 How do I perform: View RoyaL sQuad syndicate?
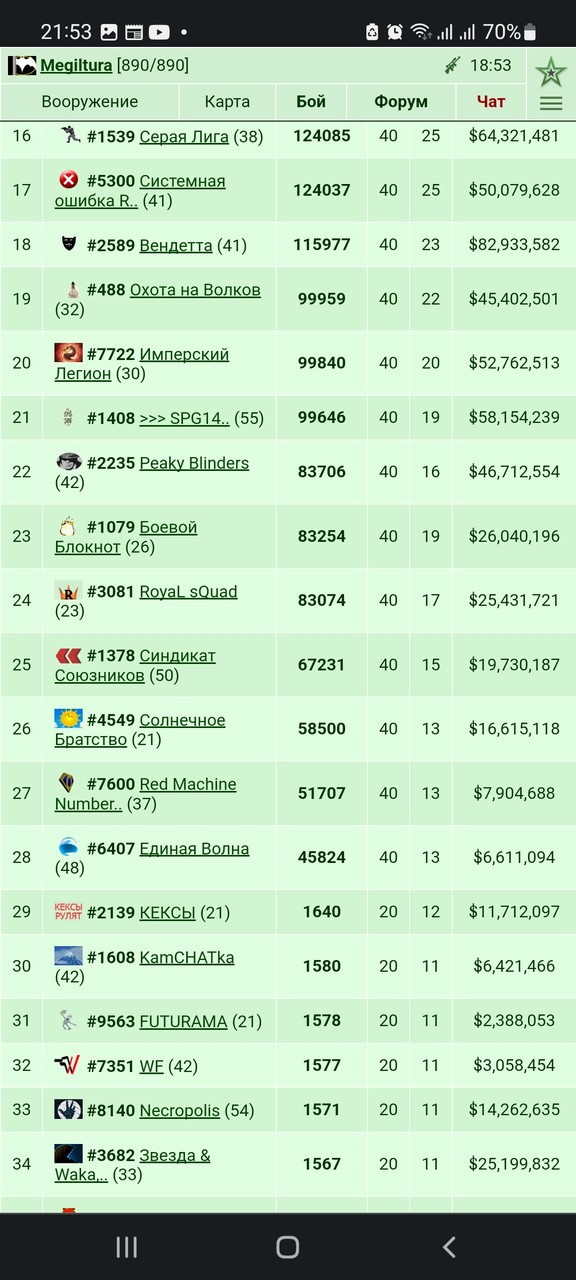click(188, 592)
